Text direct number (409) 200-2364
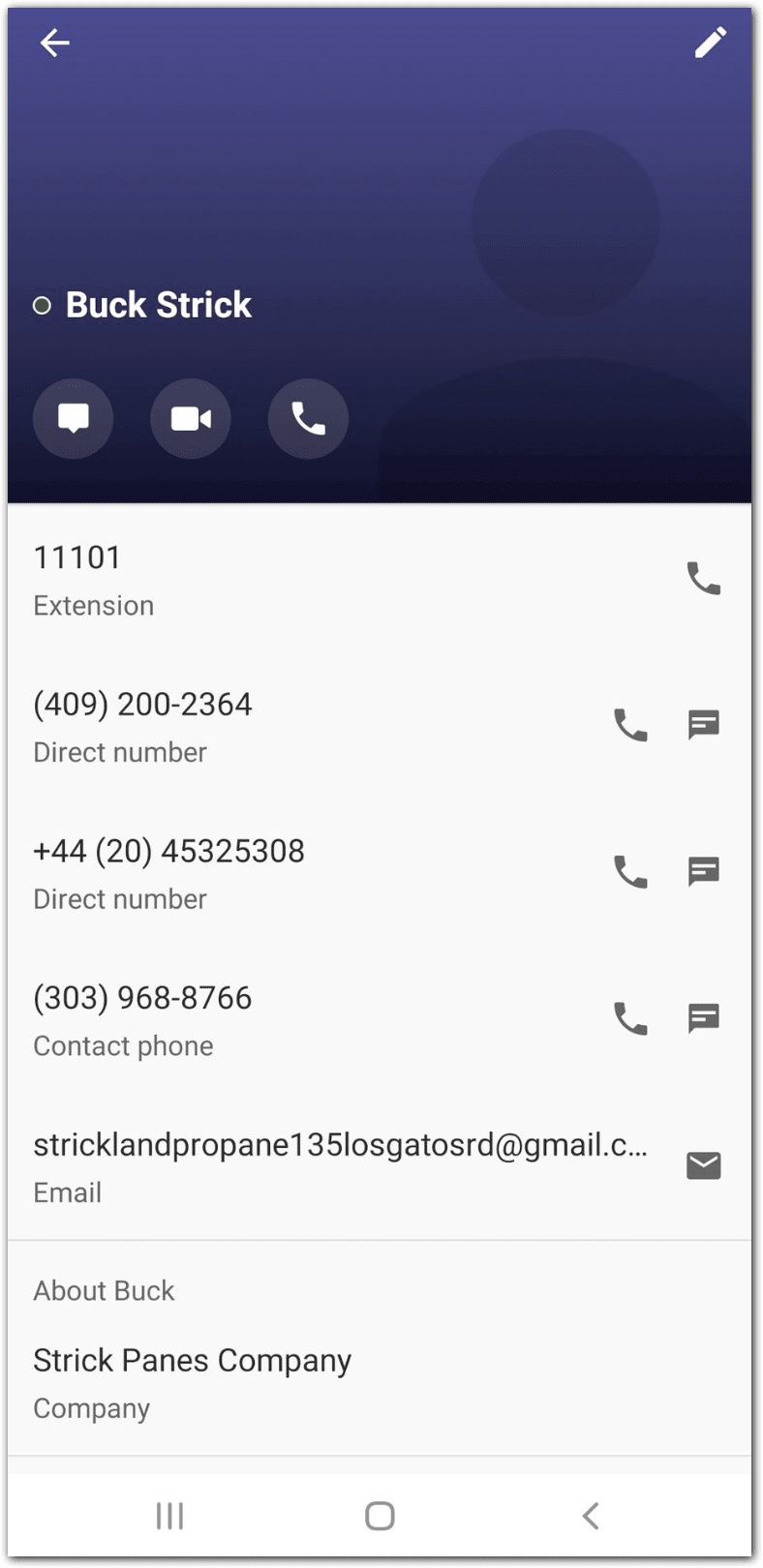 click(703, 724)
